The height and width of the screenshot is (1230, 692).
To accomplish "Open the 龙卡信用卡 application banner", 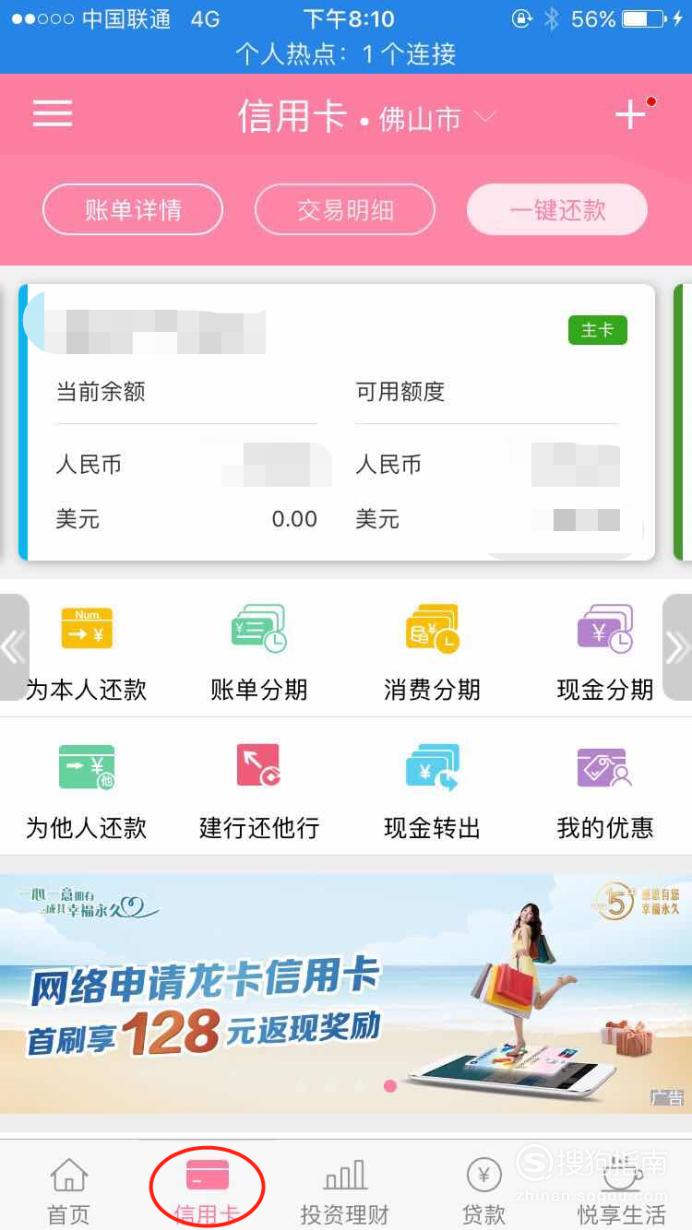I will pos(346,993).
